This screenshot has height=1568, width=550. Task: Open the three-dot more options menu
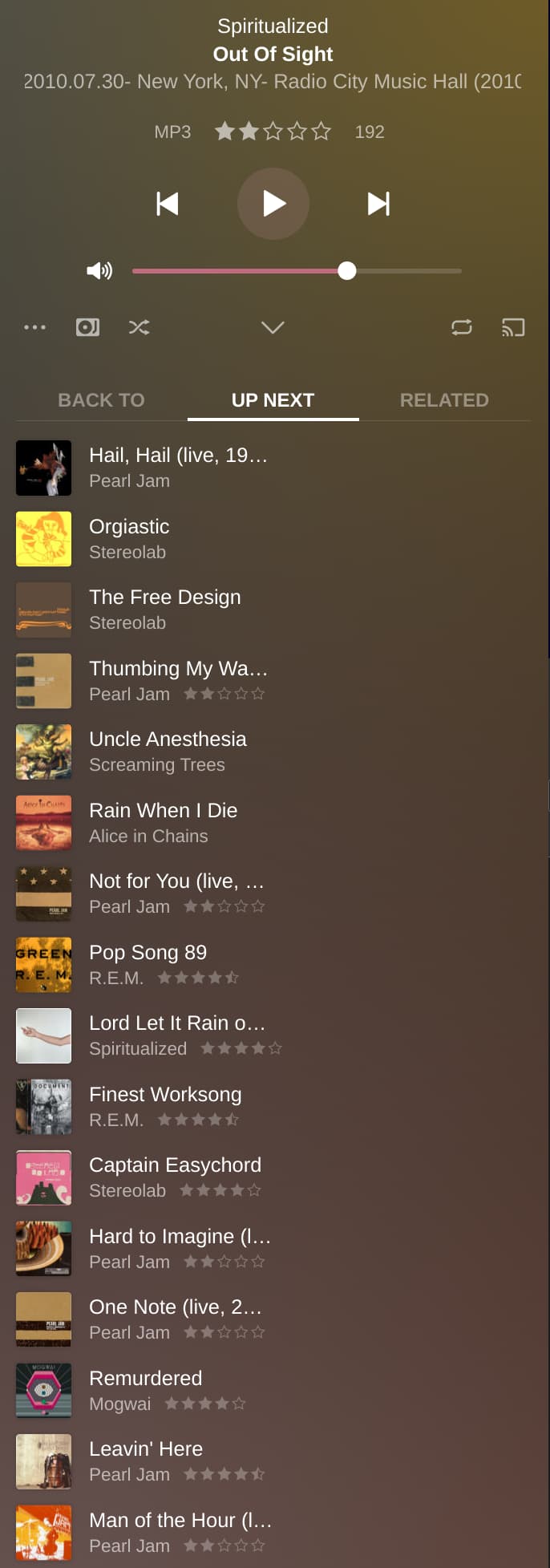pos(34,327)
